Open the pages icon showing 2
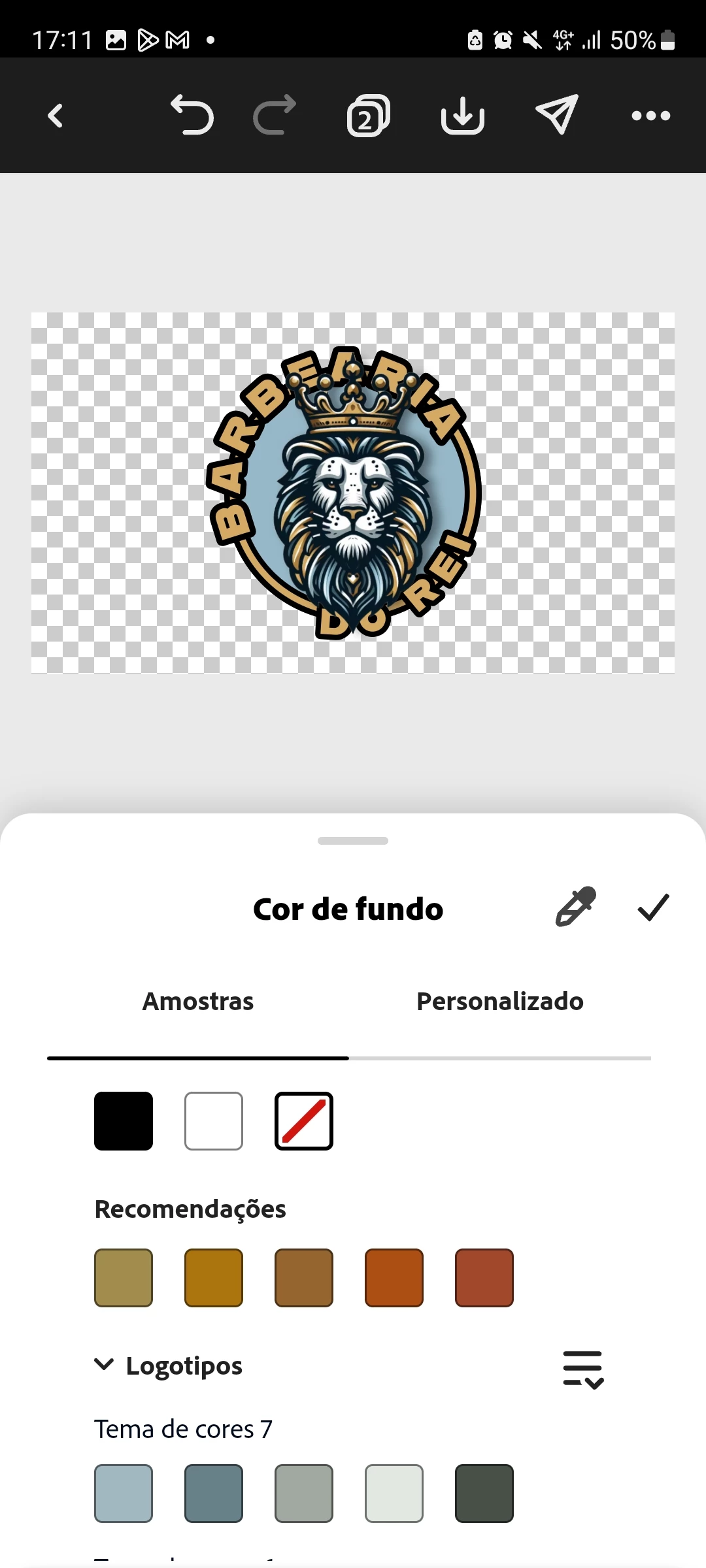Screen dimensions: 706x1568 [368, 116]
